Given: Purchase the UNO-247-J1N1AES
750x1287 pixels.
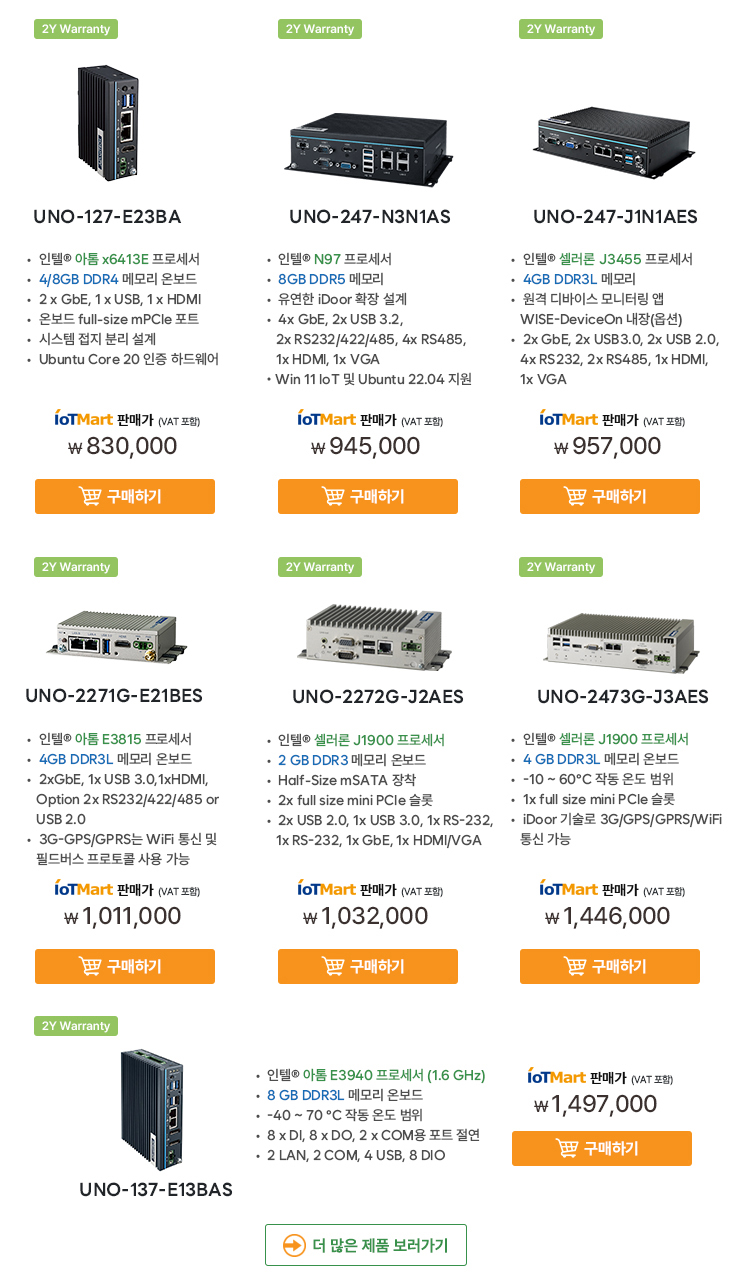Looking at the screenshot, I should pyautogui.click(x=609, y=496).
